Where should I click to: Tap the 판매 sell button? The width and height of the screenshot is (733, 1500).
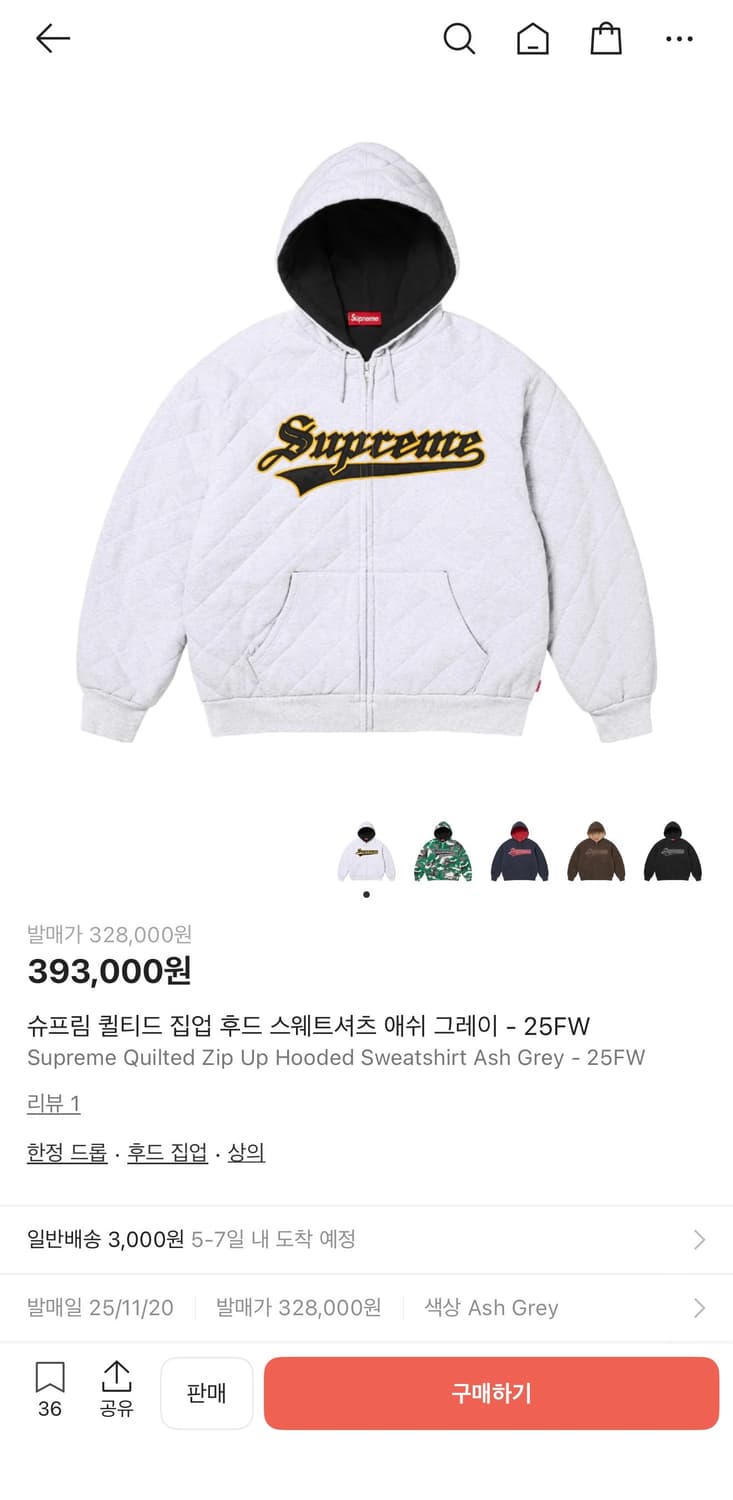click(206, 1393)
